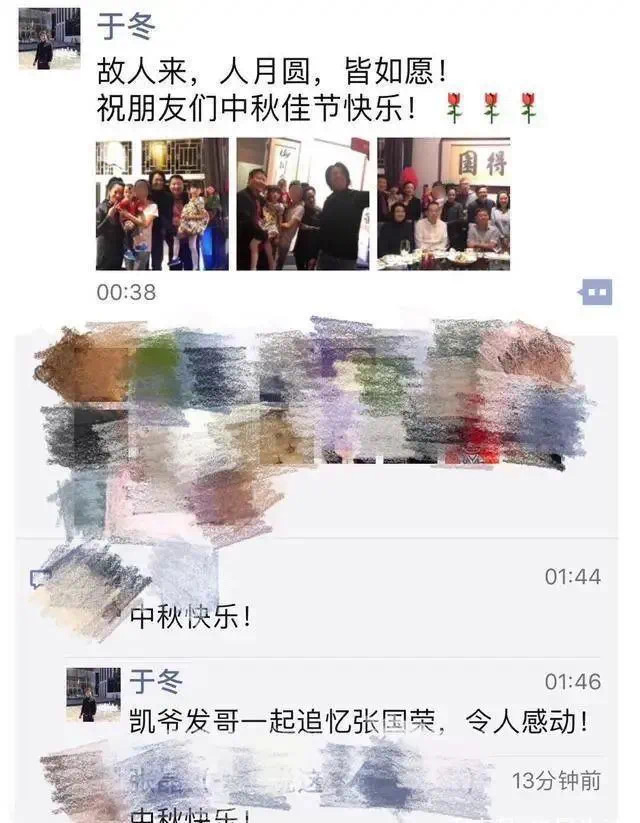Enlarge the third photo of the dinner table

tap(443, 204)
